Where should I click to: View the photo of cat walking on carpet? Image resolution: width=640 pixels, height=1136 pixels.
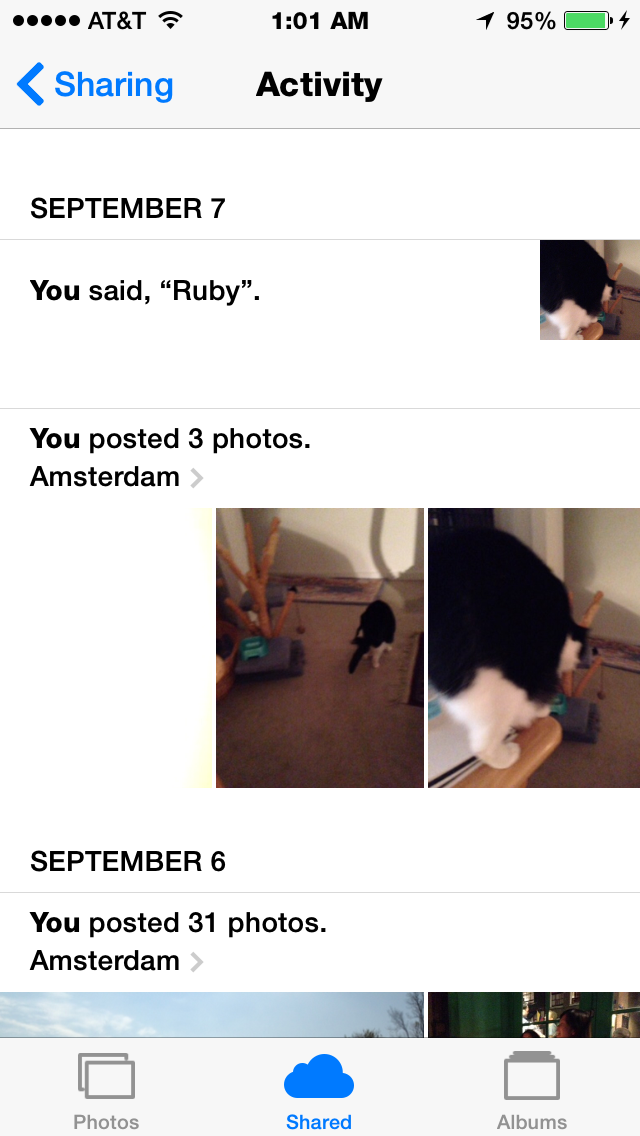click(x=320, y=648)
